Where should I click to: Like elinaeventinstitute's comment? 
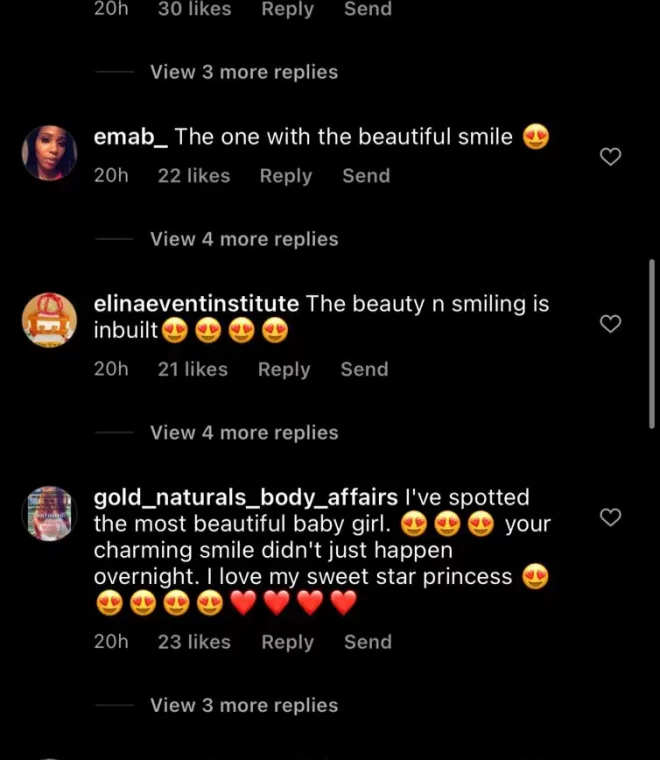610,324
